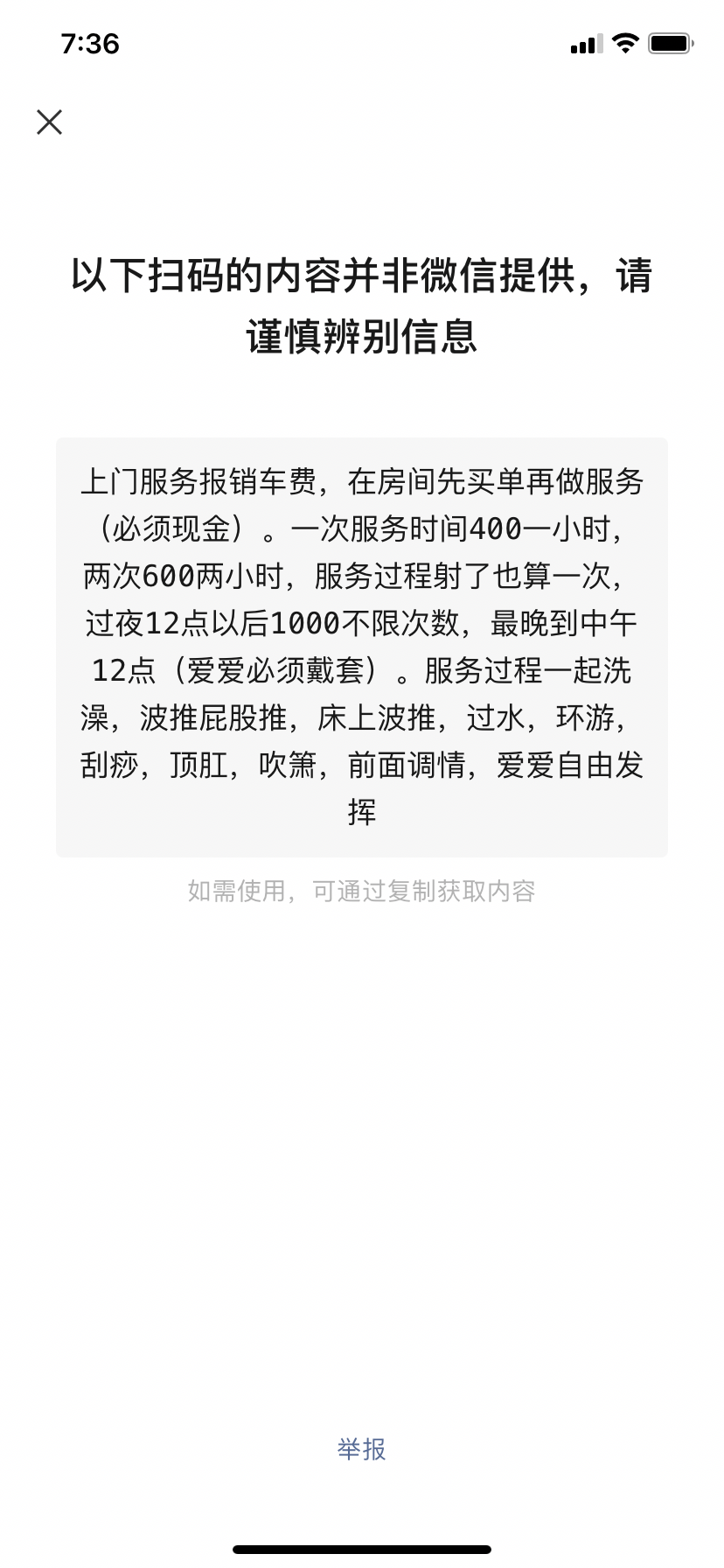This screenshot has height=1568, width=724.
Task: Close the scan result screen via the X icon
Action: (x=49, y=122)
